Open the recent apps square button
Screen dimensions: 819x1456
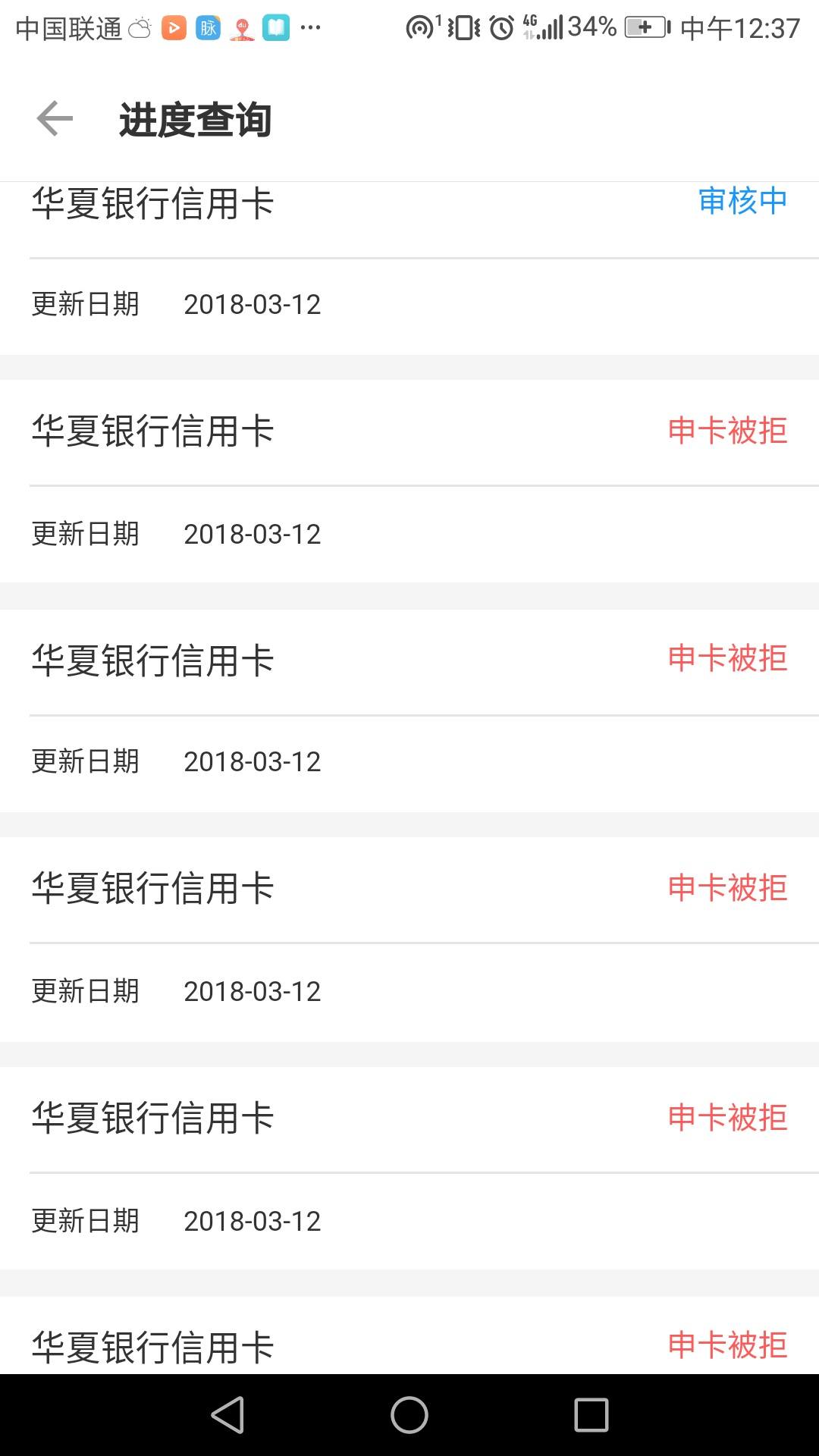click(591, 1415)
